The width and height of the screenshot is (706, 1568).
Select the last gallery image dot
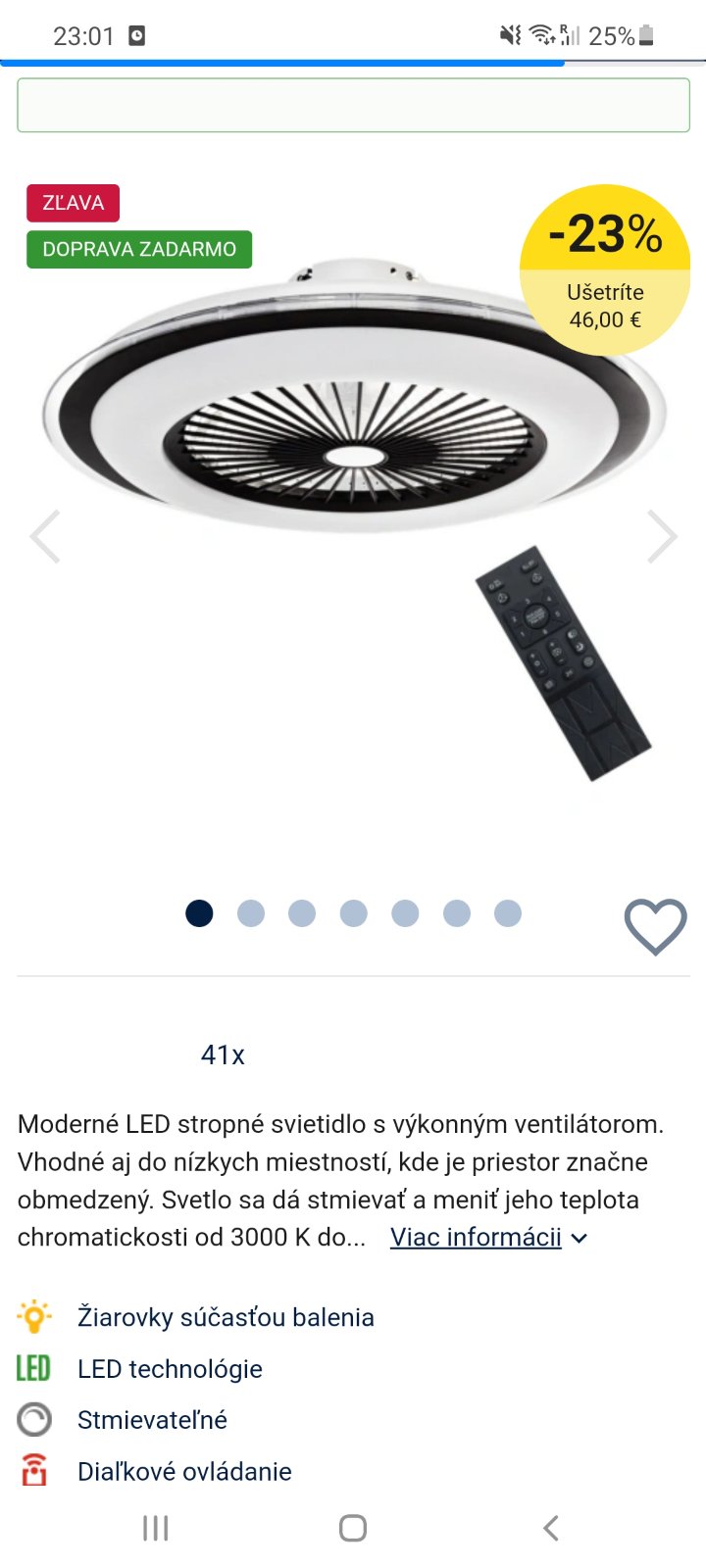click(x=507, y=913)
